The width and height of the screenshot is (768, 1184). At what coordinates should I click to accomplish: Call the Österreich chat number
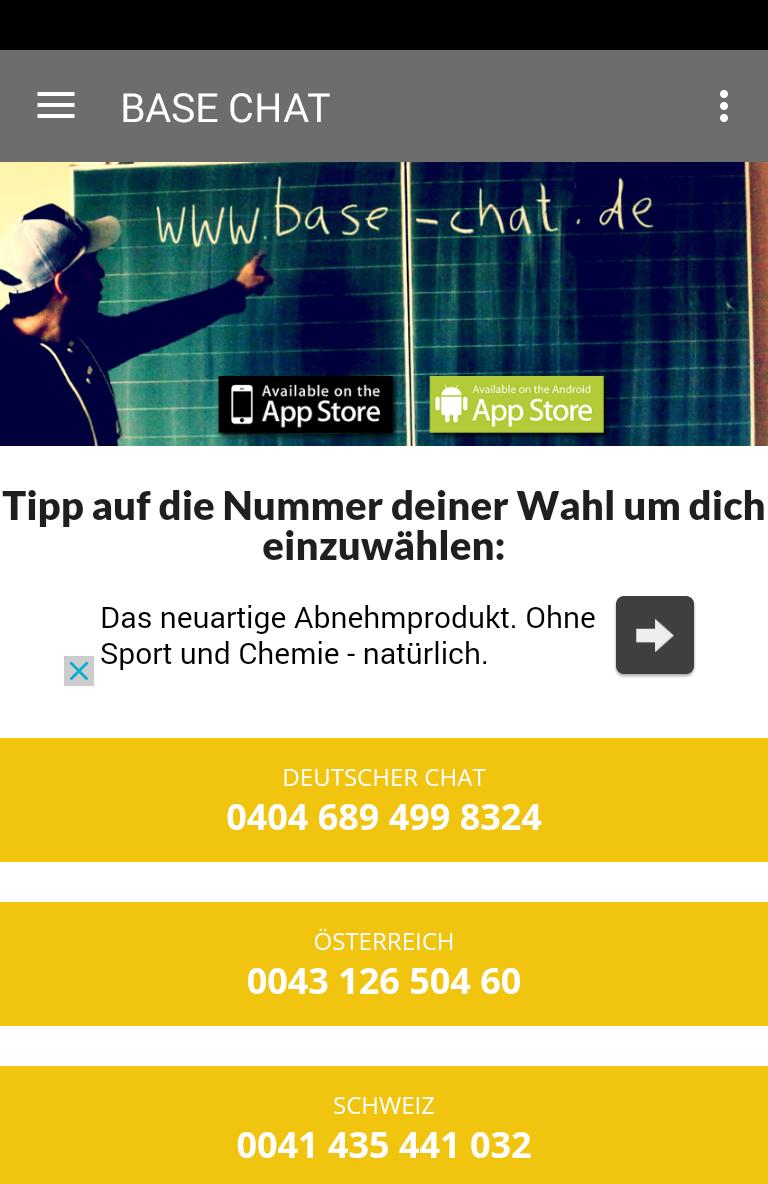click(384, 964)
